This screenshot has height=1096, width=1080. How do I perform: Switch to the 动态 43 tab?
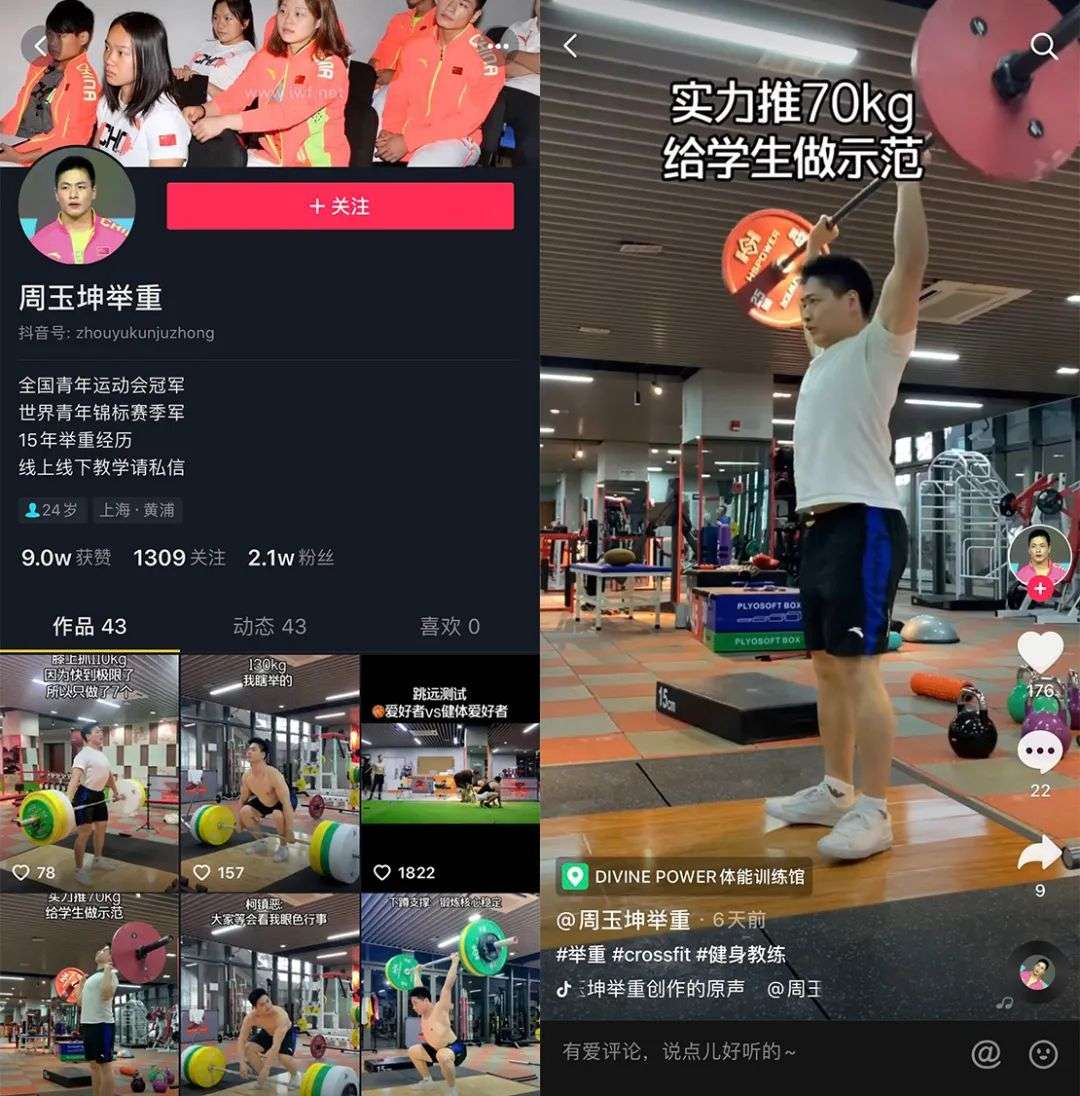click(x=269, y=627)
